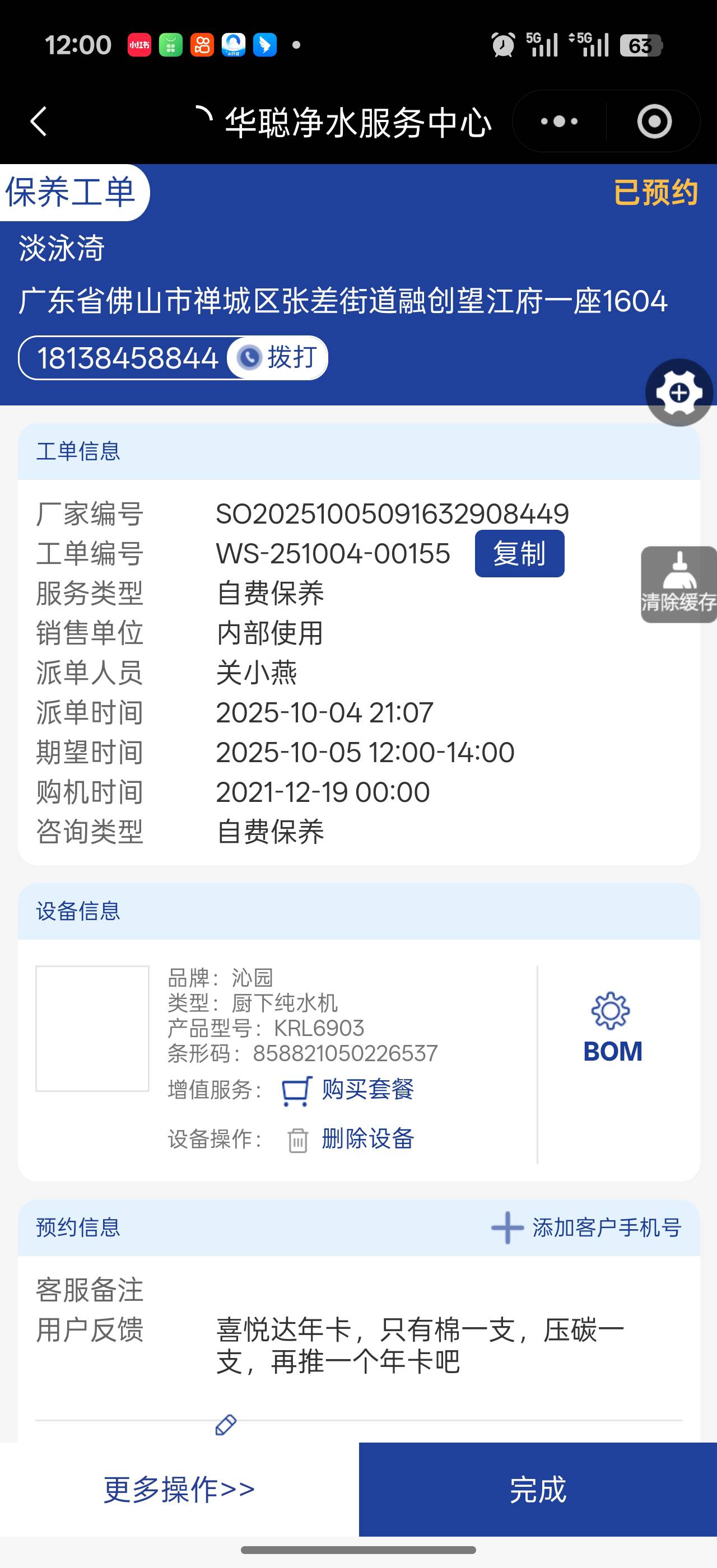717x1568 pixels.
Task: Open the BOM for this device
Action: tap(612, 1029)
